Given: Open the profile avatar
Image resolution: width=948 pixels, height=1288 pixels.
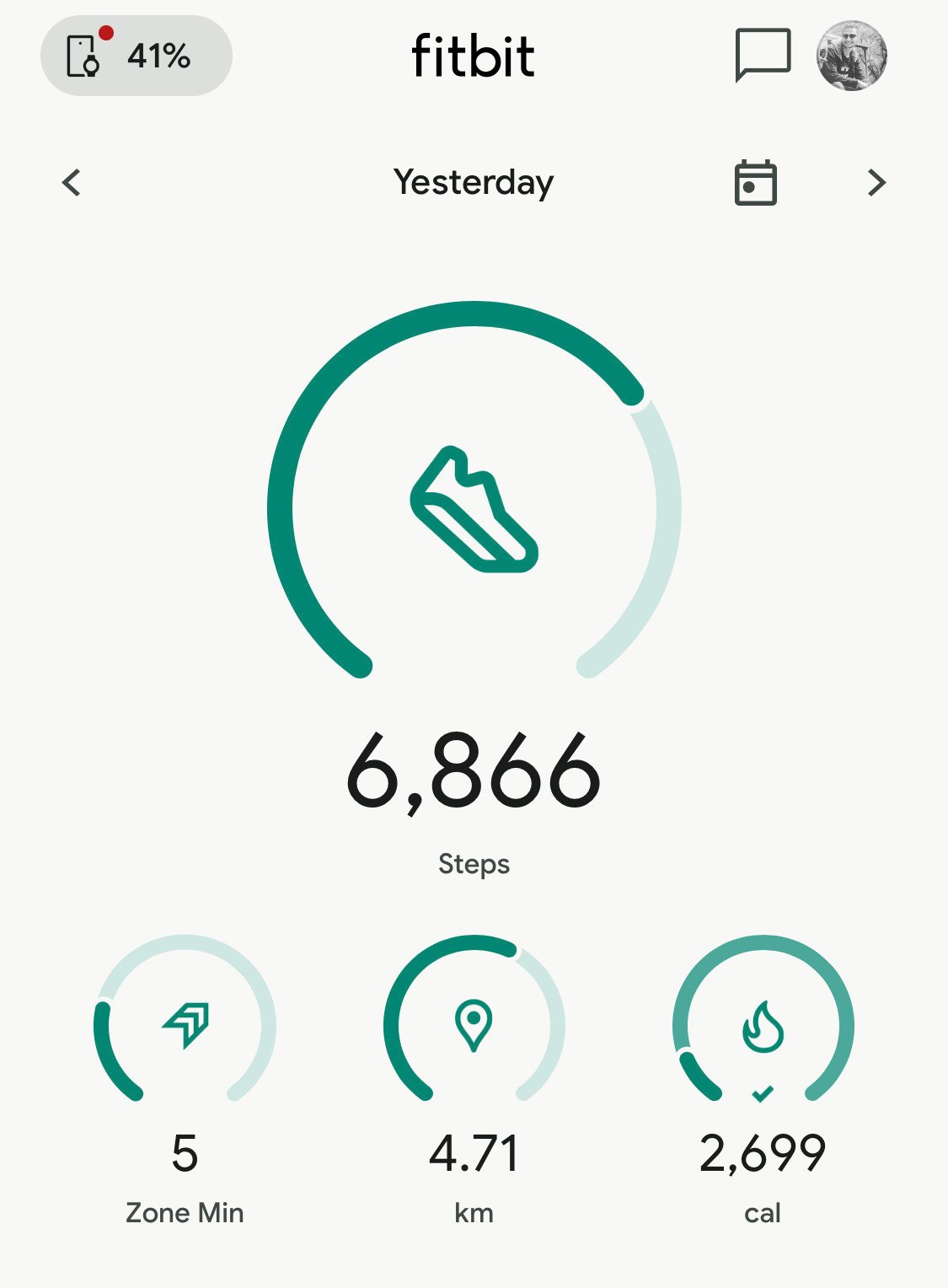Looking at the screenshot, I should [852, 56].
